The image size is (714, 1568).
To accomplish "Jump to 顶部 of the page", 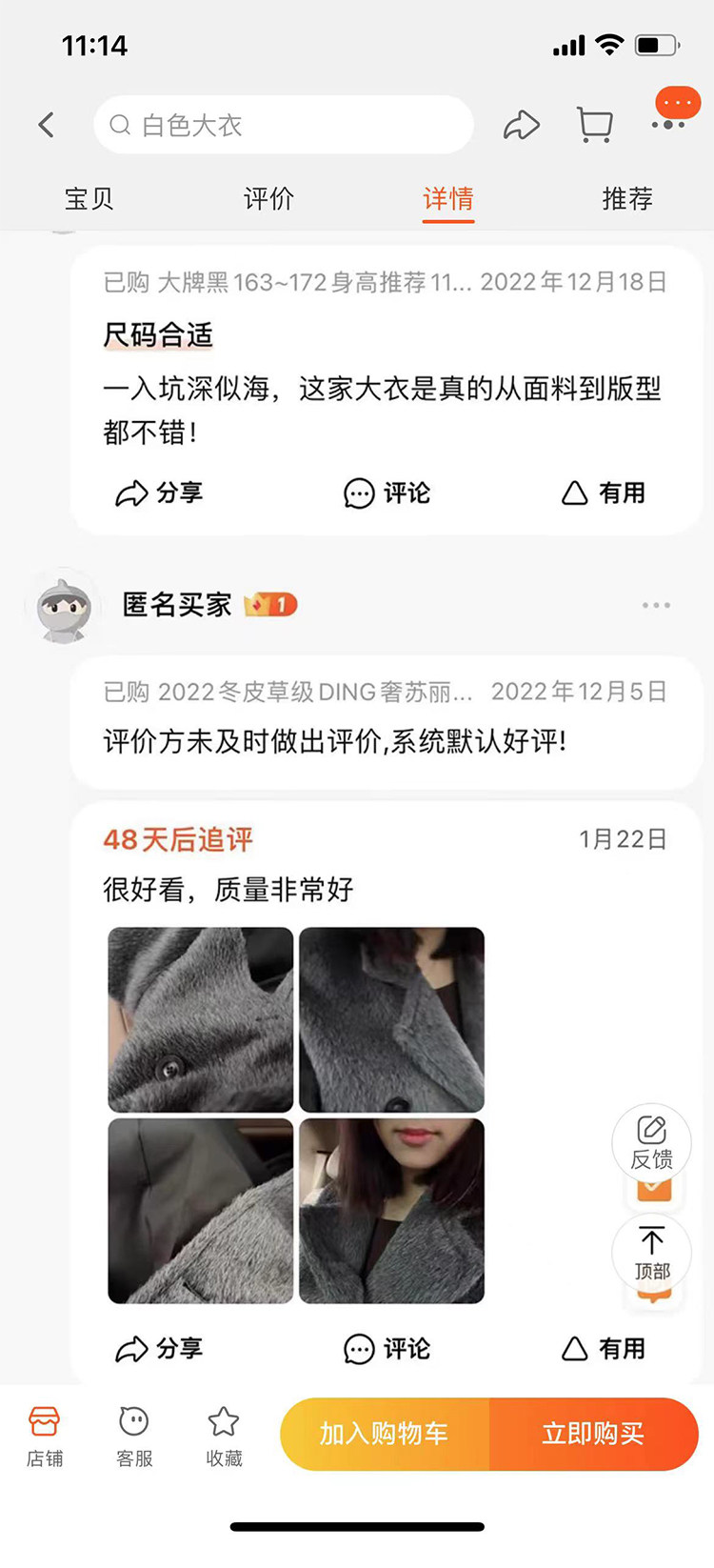I will click(651, 1254).
